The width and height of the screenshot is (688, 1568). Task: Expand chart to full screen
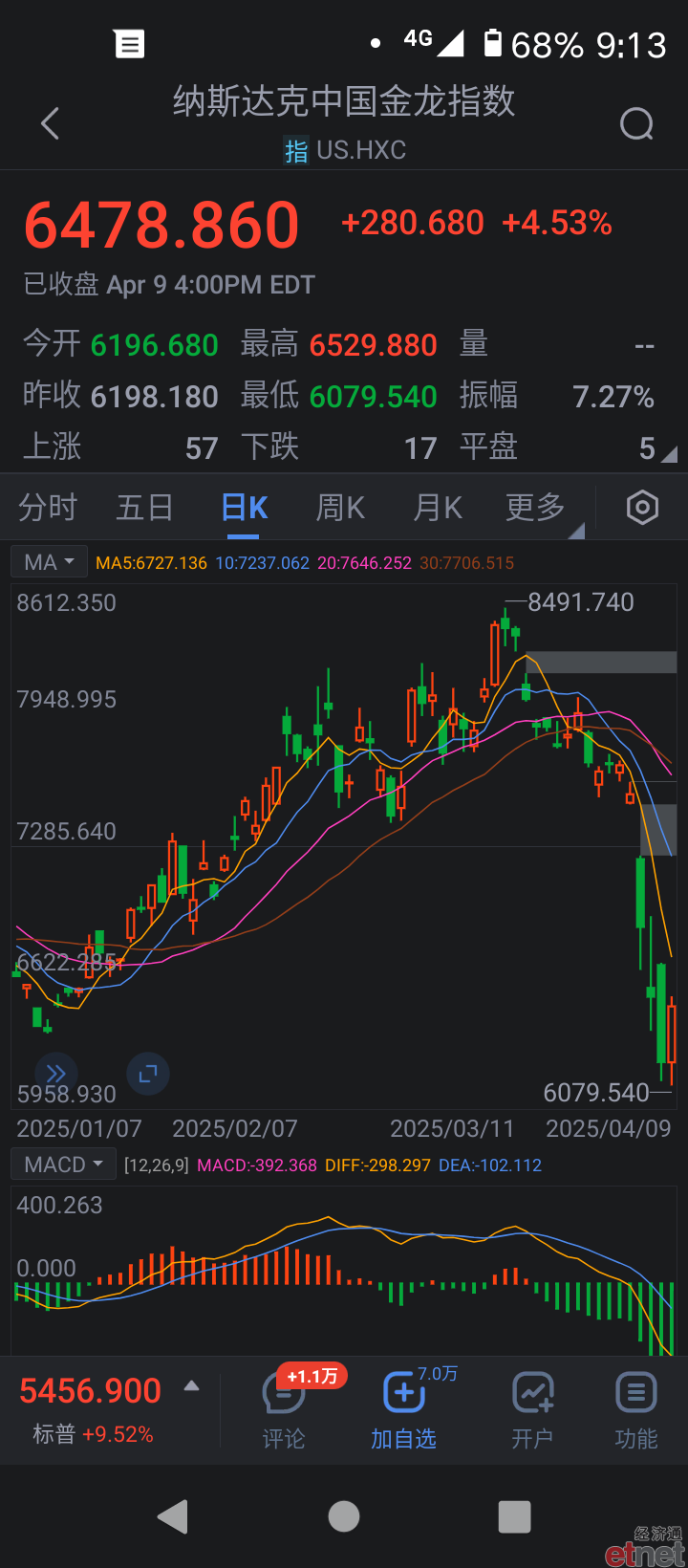(148, 1074)
